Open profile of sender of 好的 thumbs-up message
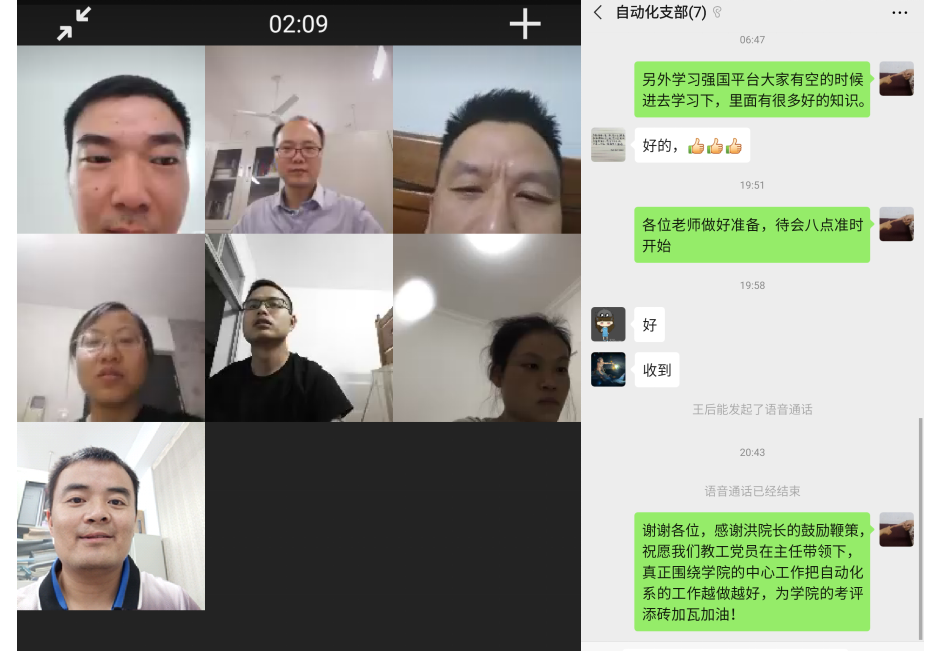Image resolution: width=938 pixels, height=657 pixels. point(608,145)
